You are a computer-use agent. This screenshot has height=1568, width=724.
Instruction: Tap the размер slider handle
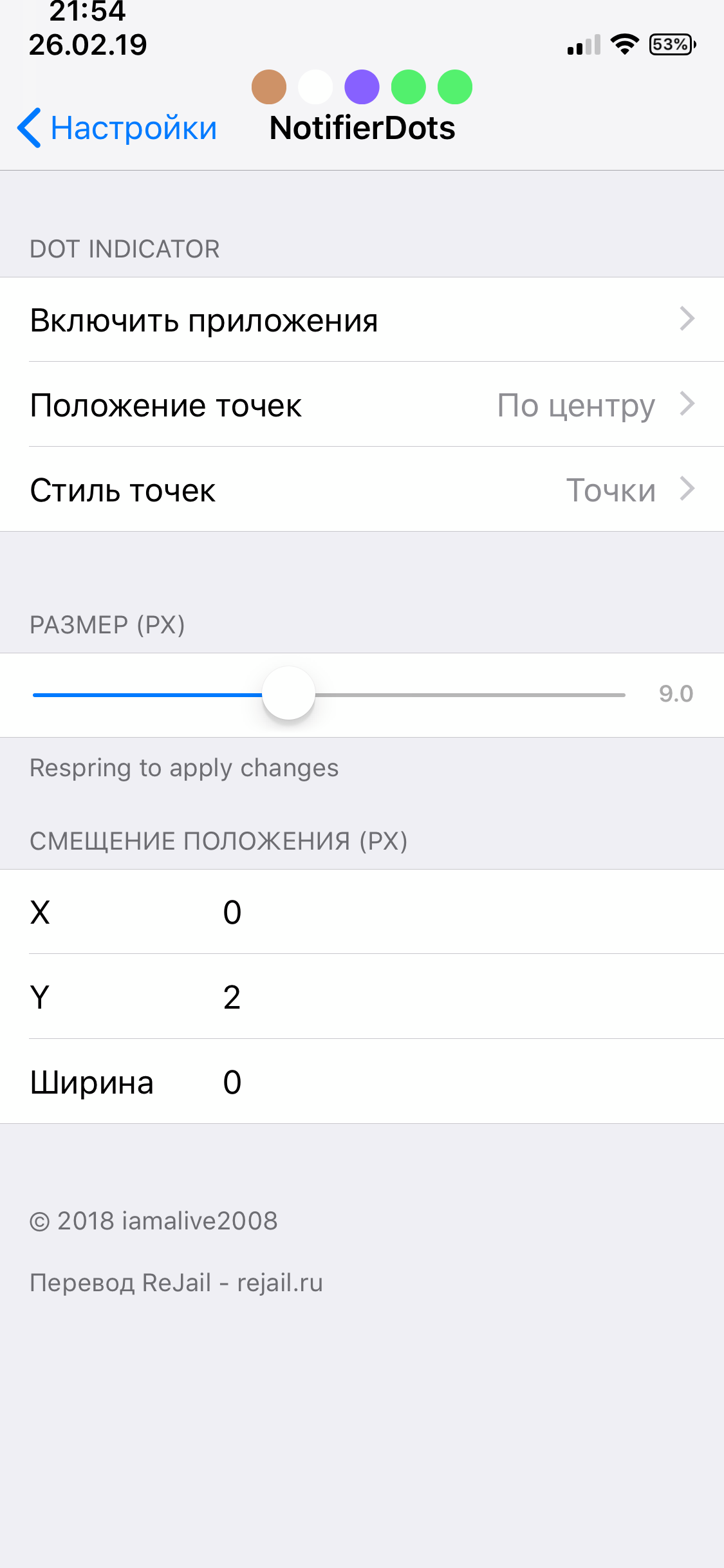point(288,693)
